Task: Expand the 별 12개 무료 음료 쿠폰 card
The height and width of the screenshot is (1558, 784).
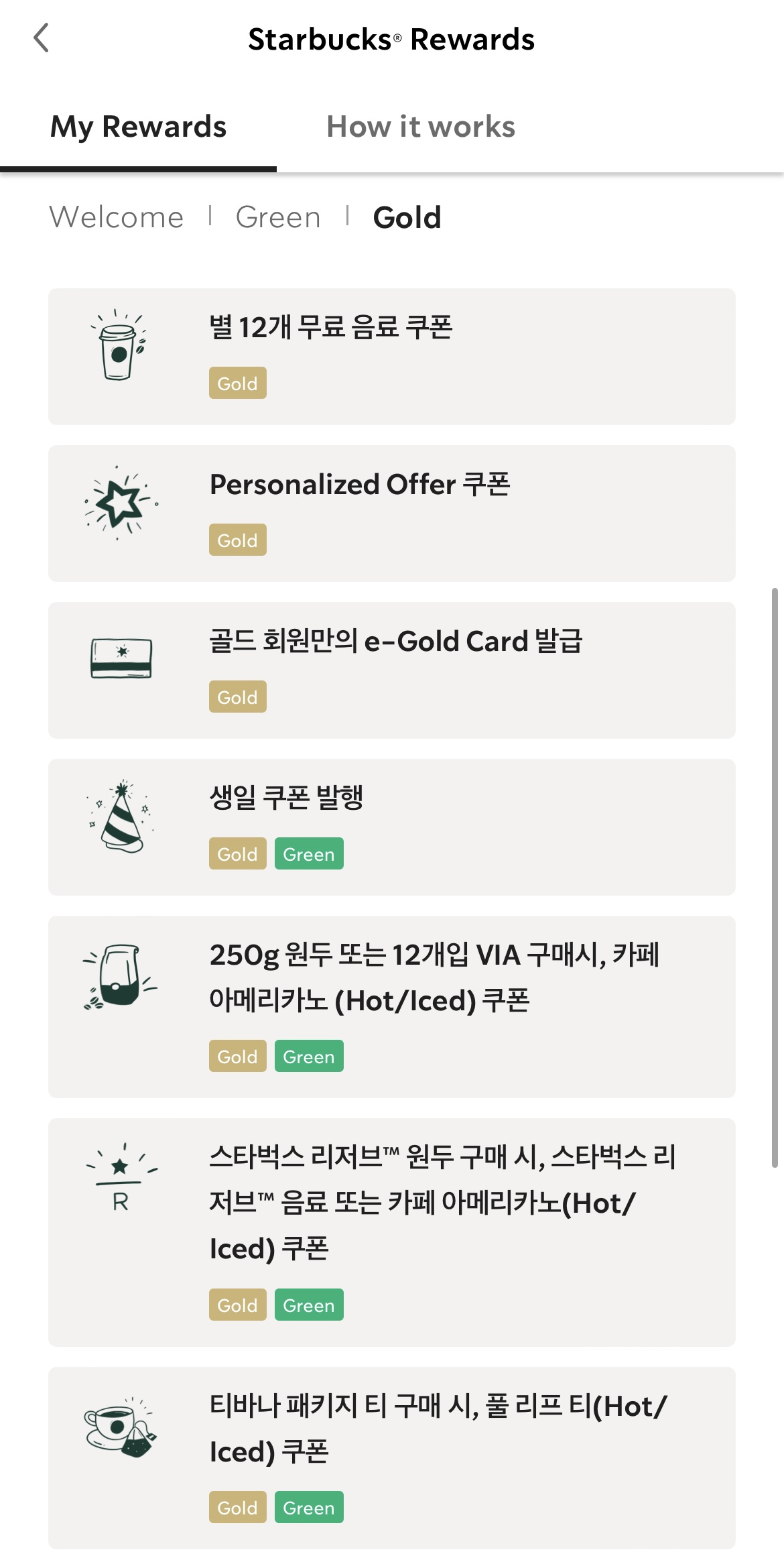Action: pyautogui.click(x=392, y=355)
